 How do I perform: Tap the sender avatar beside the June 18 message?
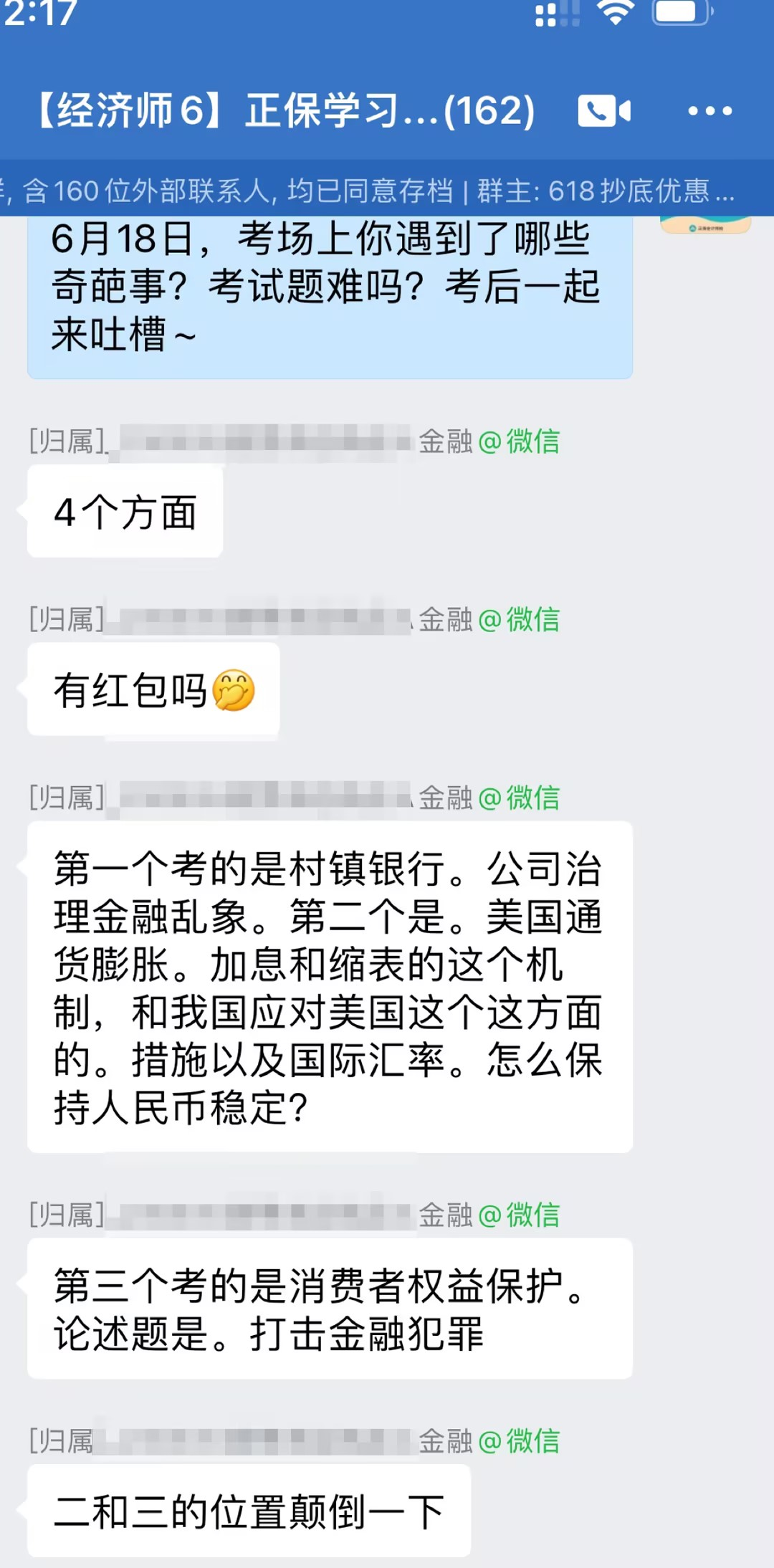point(705,225)
